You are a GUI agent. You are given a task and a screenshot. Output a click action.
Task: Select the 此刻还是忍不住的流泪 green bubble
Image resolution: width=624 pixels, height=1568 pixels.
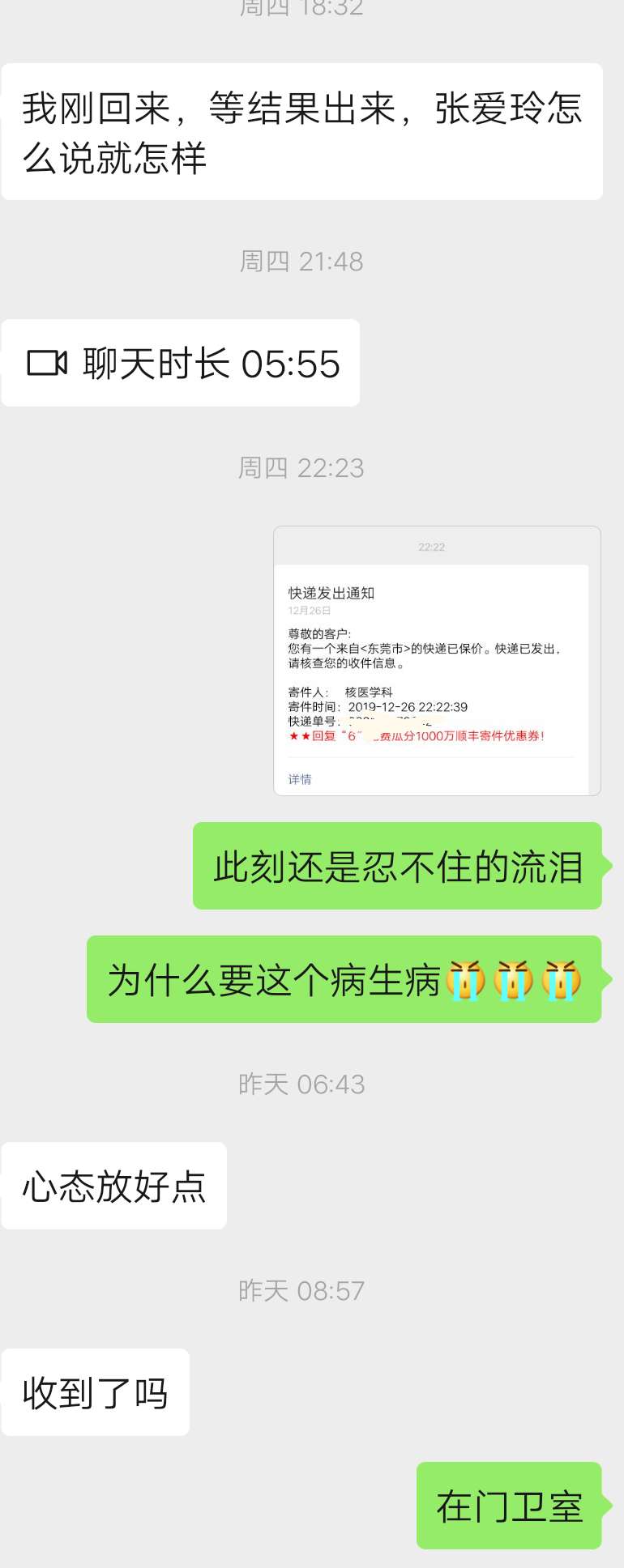[x=397, y=866]
